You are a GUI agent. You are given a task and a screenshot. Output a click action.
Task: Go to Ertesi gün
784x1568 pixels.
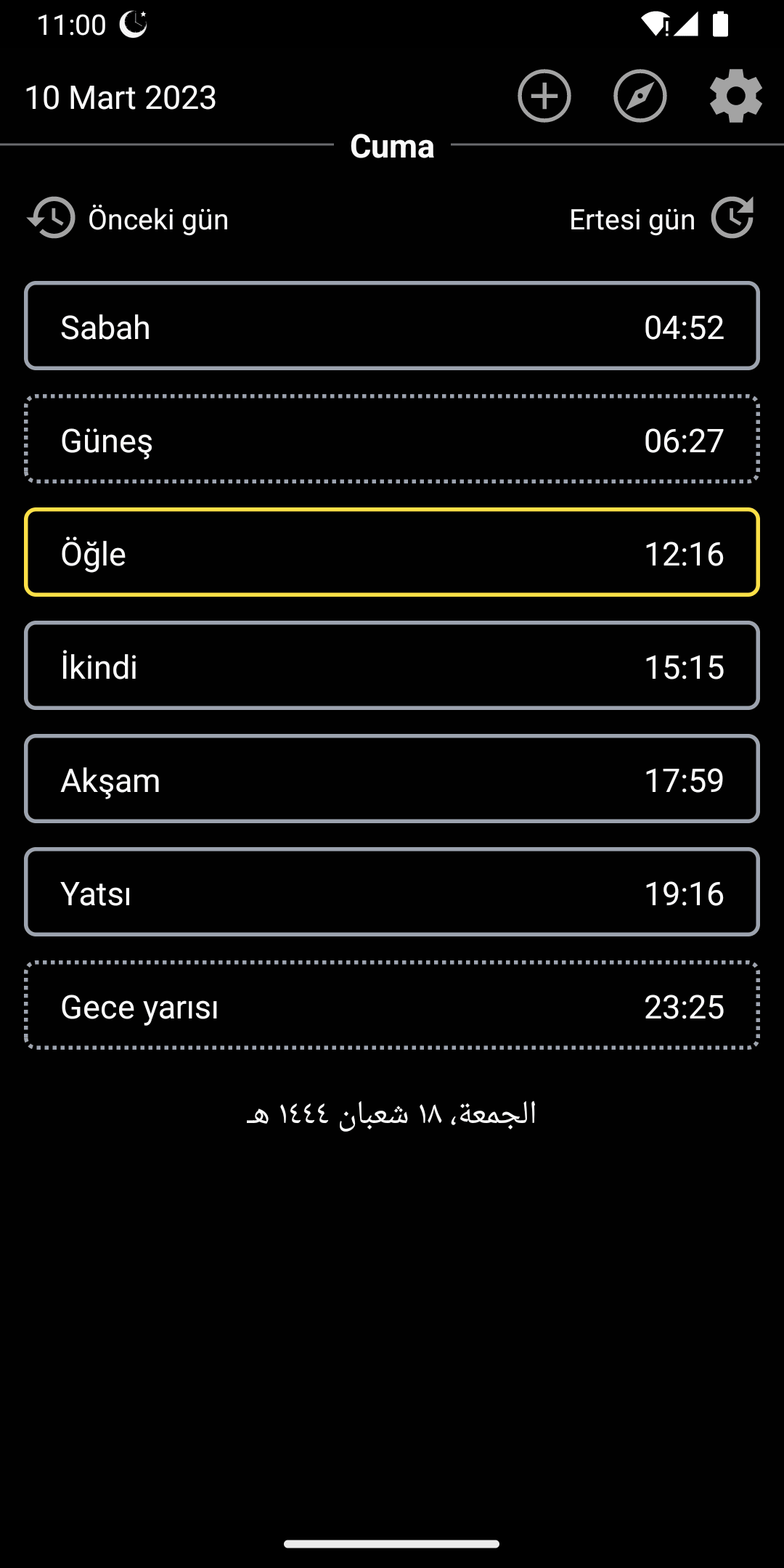tap(661, 219)
